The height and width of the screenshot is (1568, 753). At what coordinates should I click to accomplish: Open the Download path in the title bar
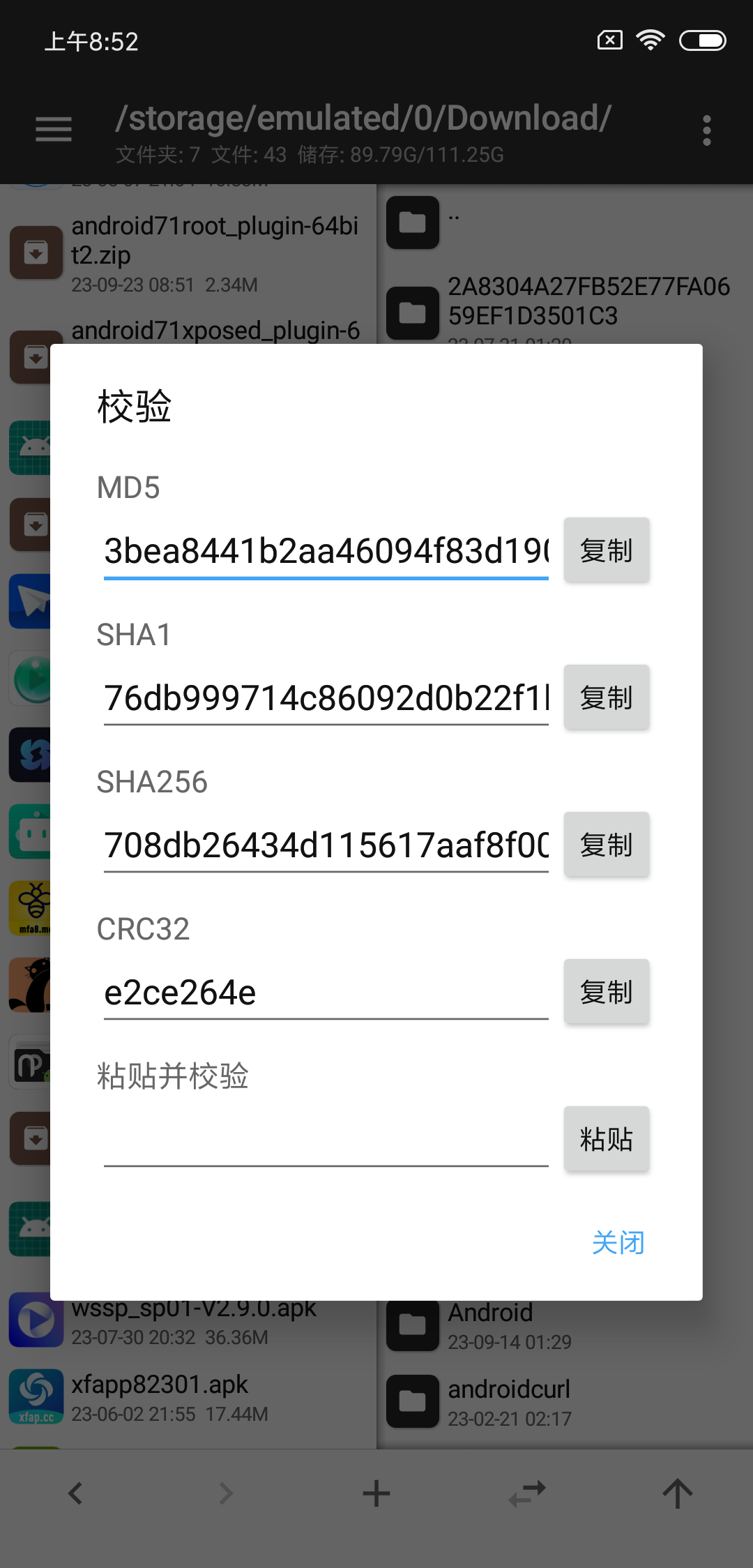point(363,118)
